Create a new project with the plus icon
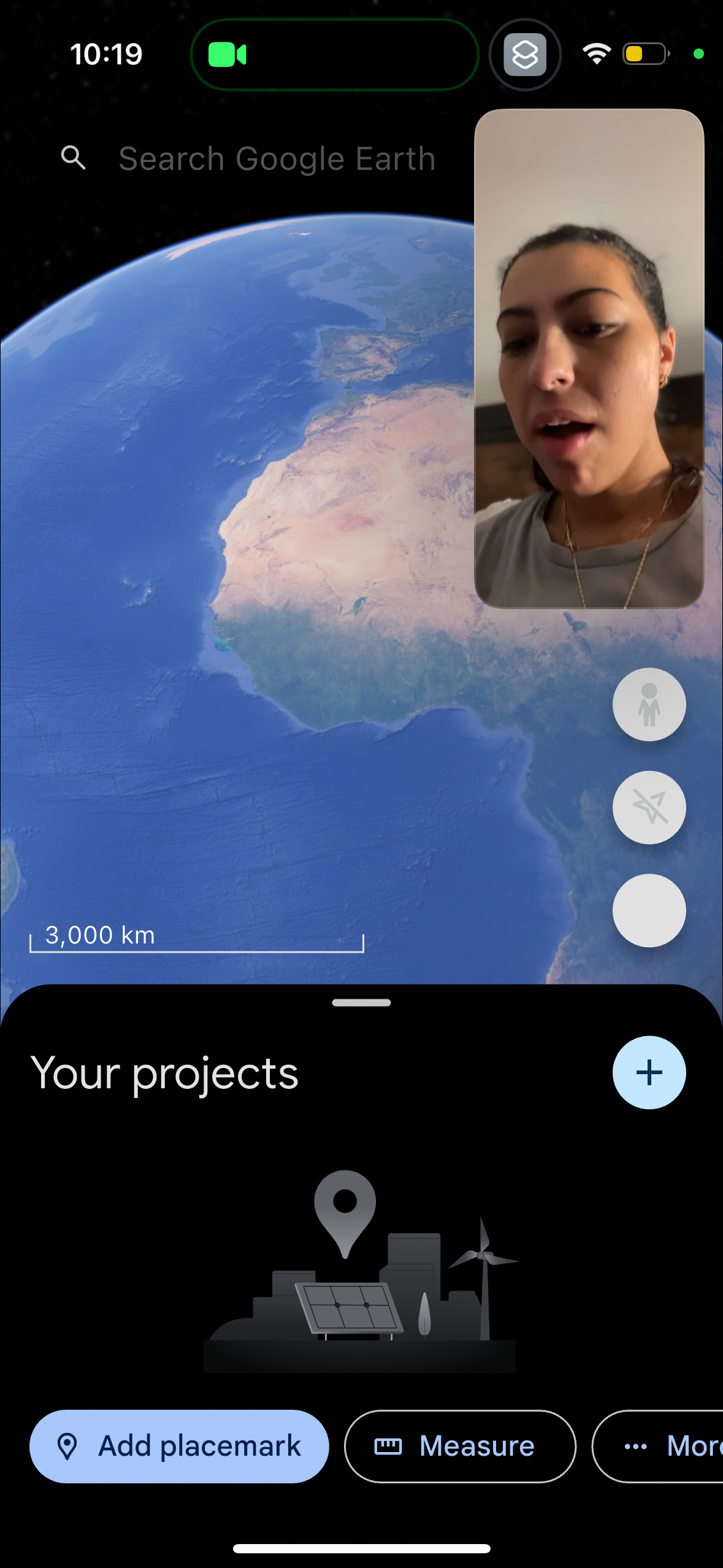 click(649, 1072)
